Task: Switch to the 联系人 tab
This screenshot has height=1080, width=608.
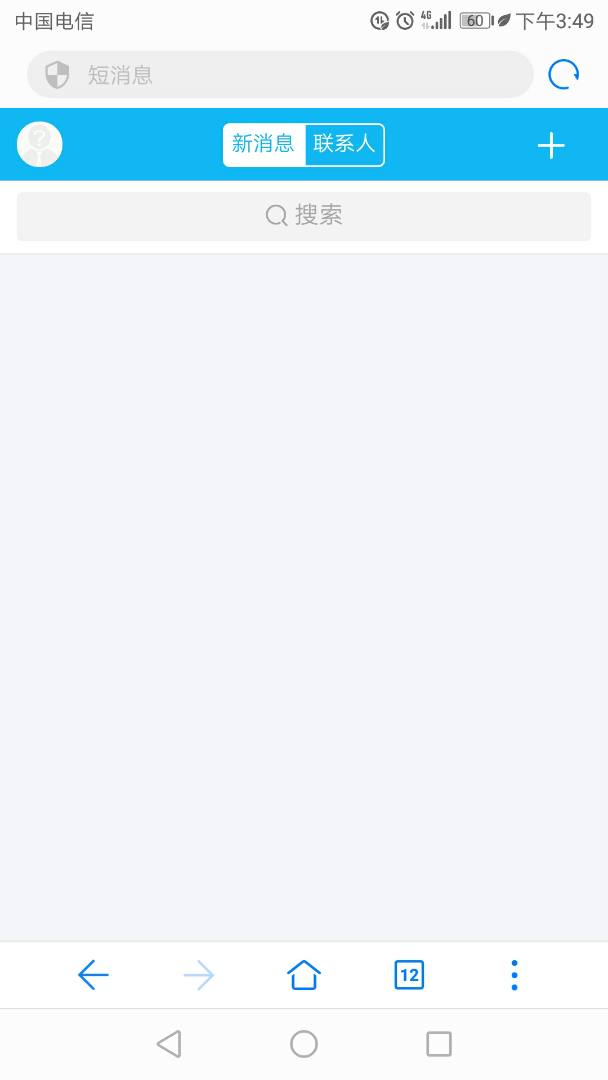Action: (344, 144)
